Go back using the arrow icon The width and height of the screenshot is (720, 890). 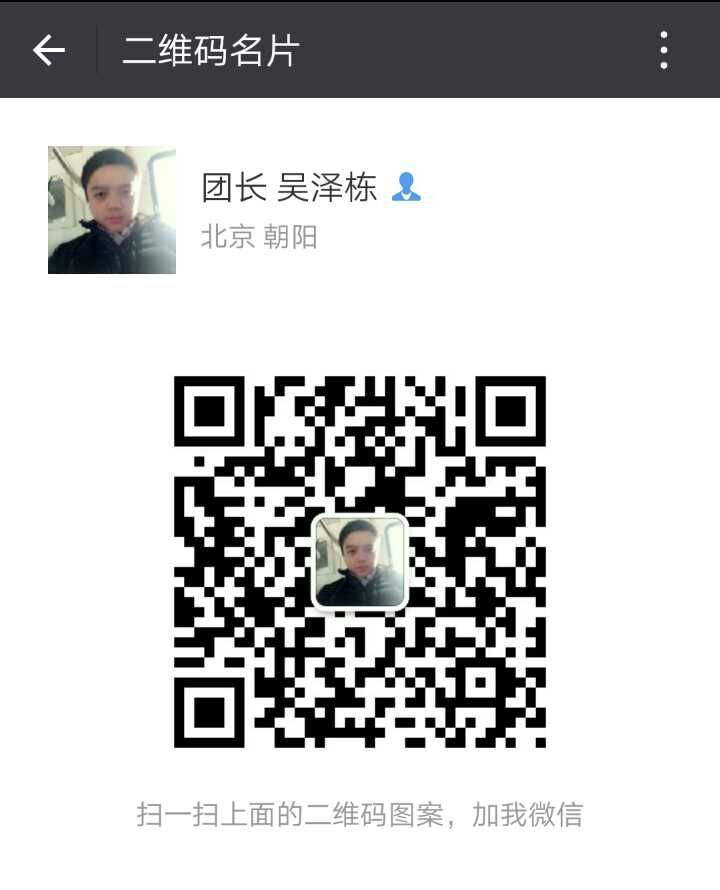click(48, 50)
